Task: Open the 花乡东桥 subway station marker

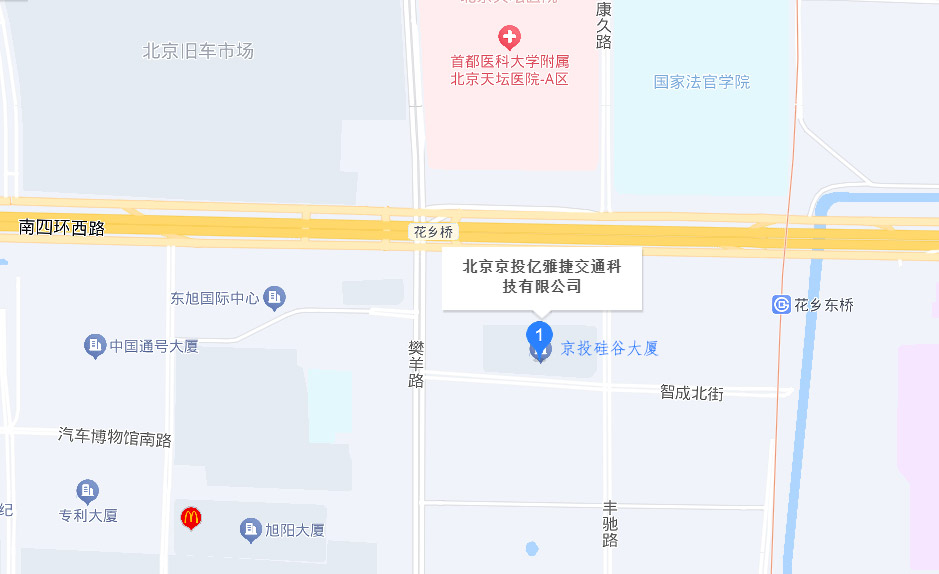Action: (782, 305)
